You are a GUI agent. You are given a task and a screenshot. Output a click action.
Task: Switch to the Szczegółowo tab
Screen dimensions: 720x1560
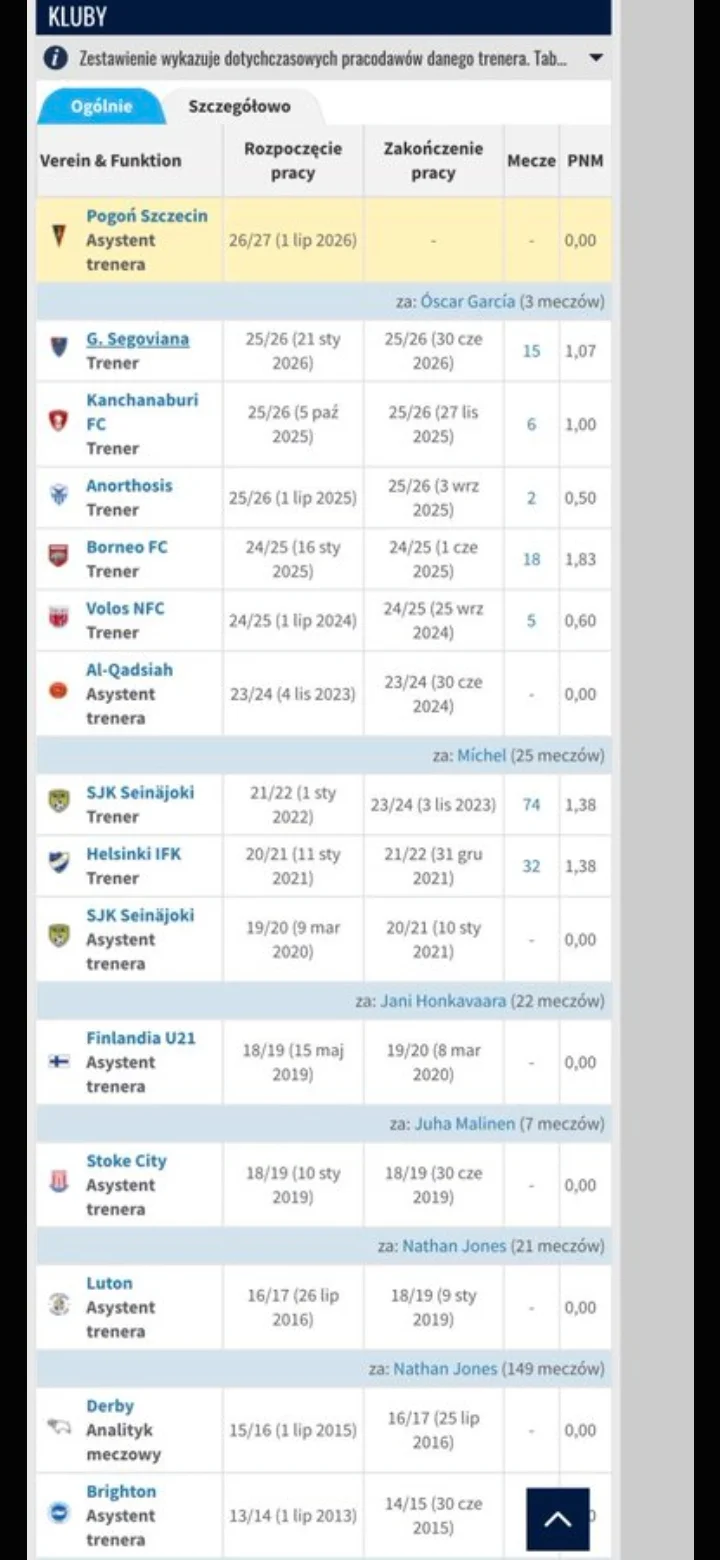coord(240,106)
